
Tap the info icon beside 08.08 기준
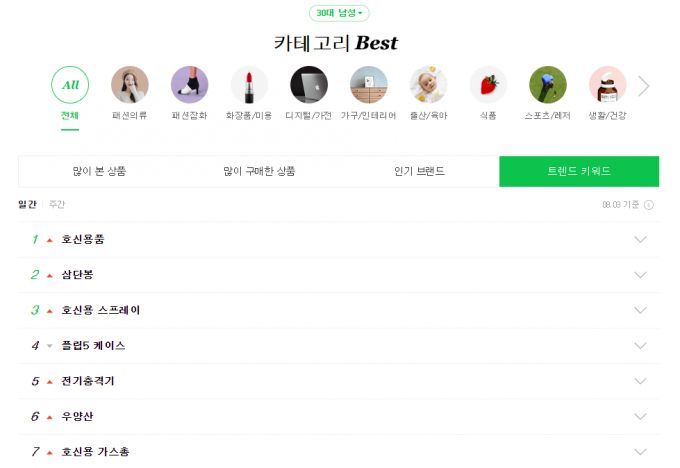click(649, 205)
